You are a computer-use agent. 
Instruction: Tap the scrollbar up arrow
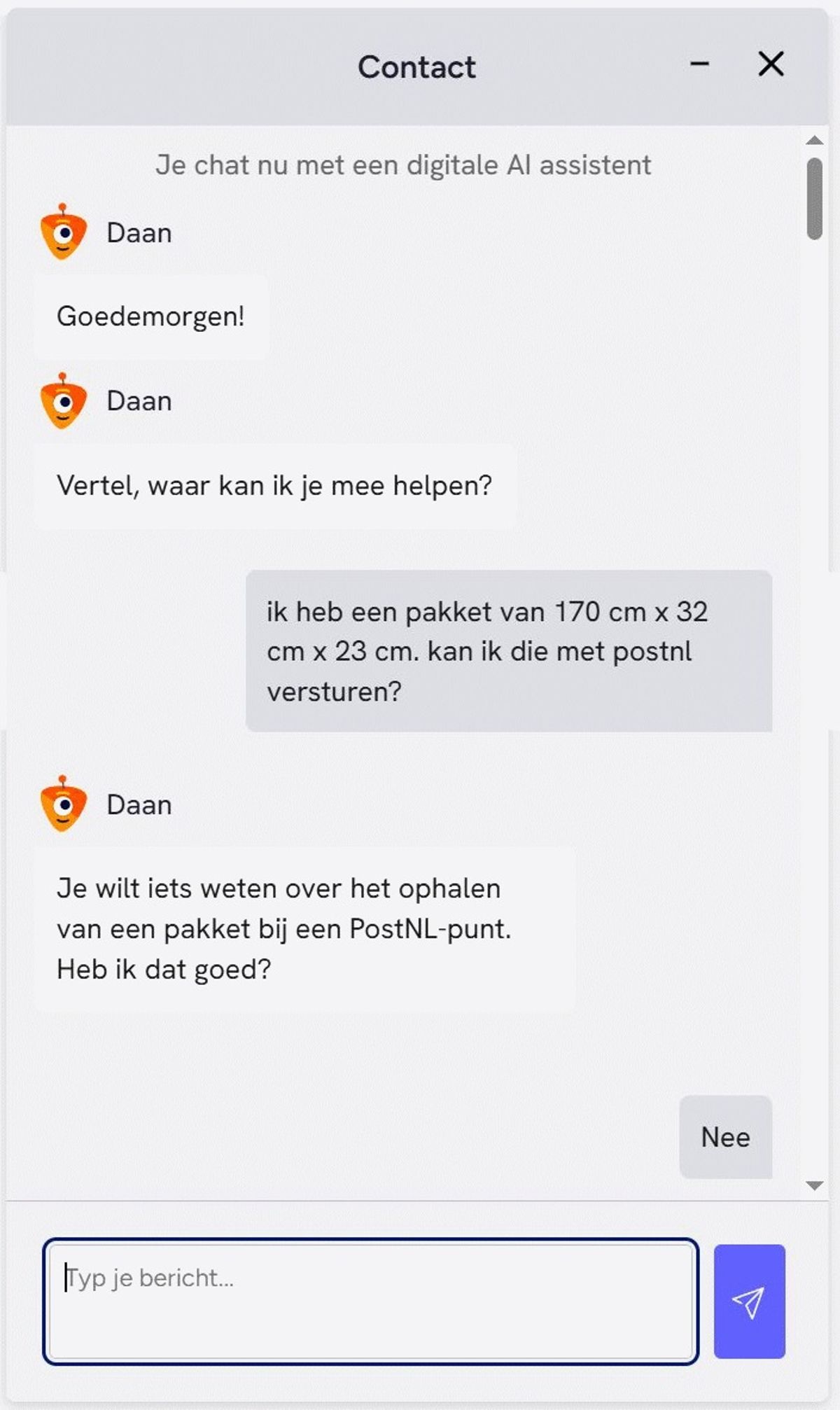[814, 140]
